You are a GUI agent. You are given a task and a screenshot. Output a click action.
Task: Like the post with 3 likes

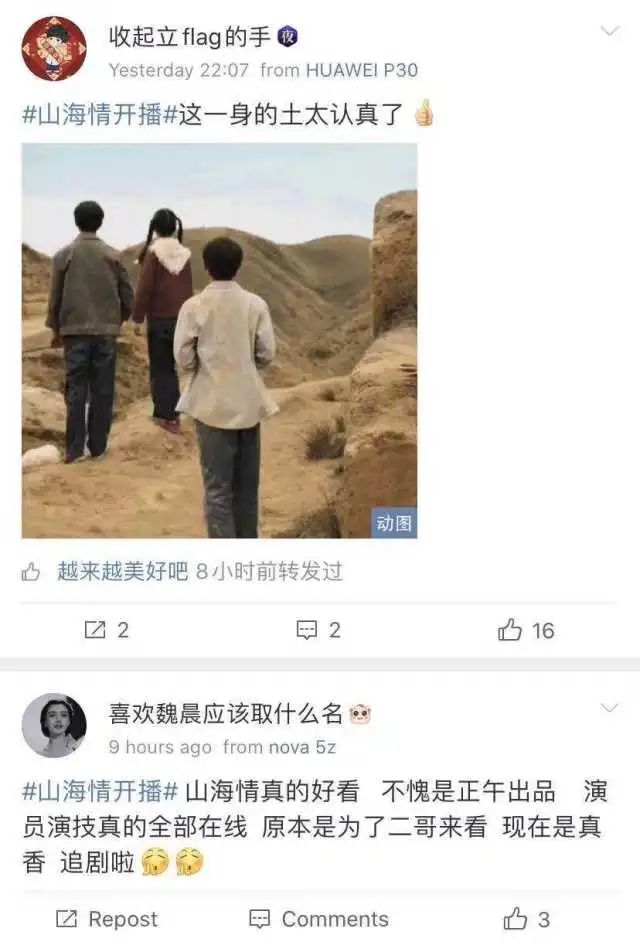point(526,918)
